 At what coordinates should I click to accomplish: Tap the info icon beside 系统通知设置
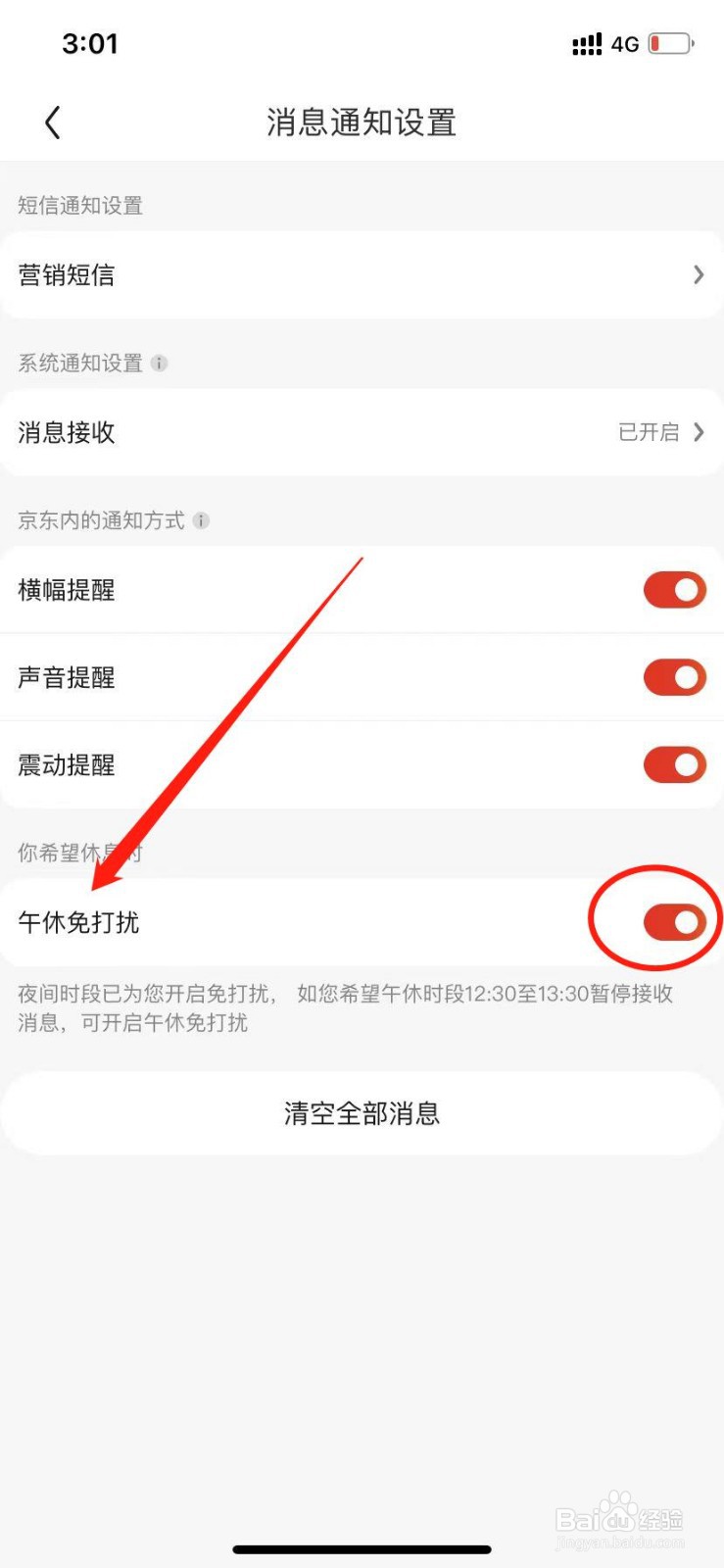point(162,363)
